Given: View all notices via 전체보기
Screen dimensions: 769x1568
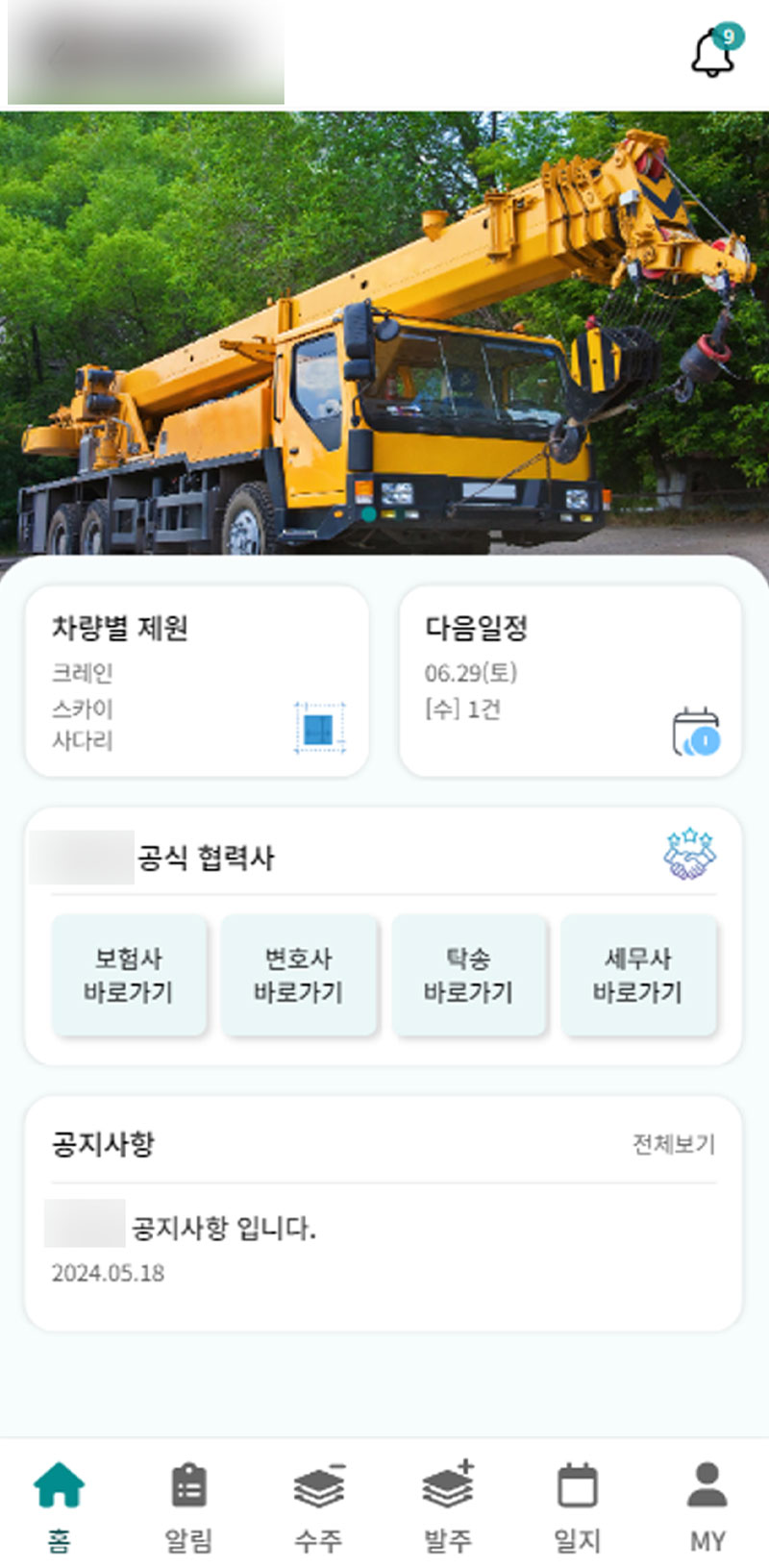Looking at the screenshot, I should point(673,1144).
